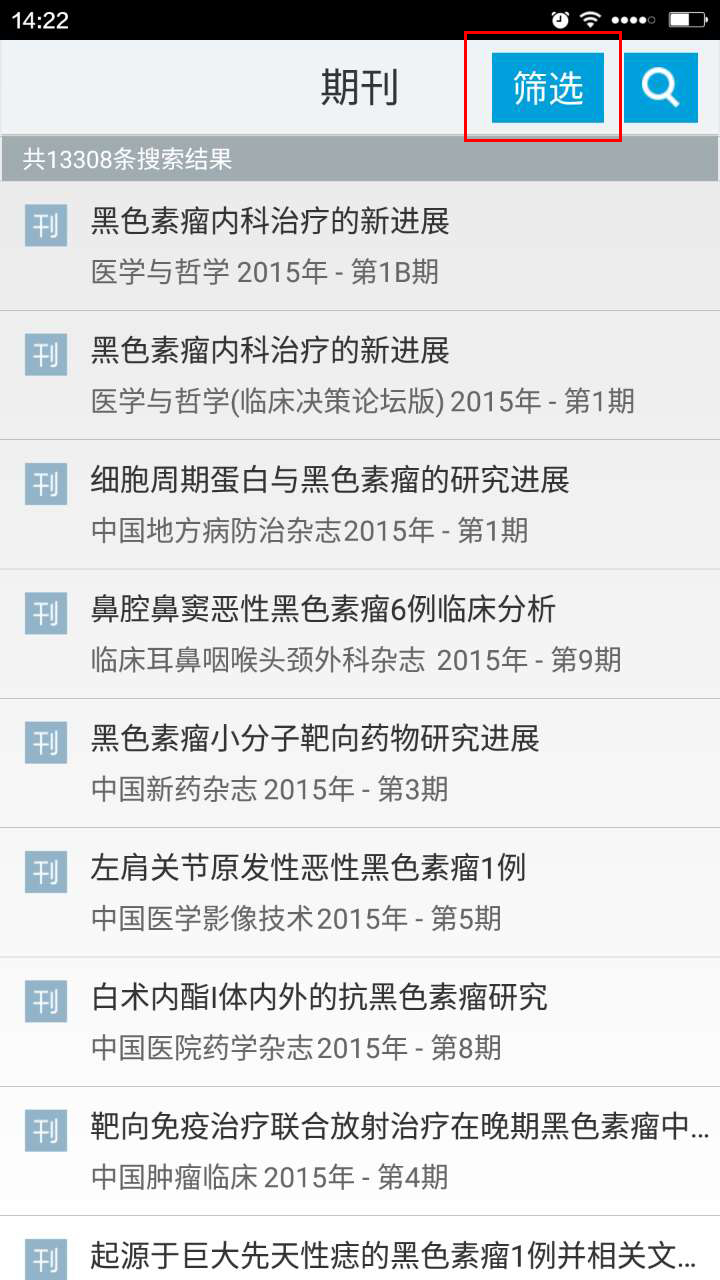
Task: Open the 筛选 filter button
Action: (547, 88)
